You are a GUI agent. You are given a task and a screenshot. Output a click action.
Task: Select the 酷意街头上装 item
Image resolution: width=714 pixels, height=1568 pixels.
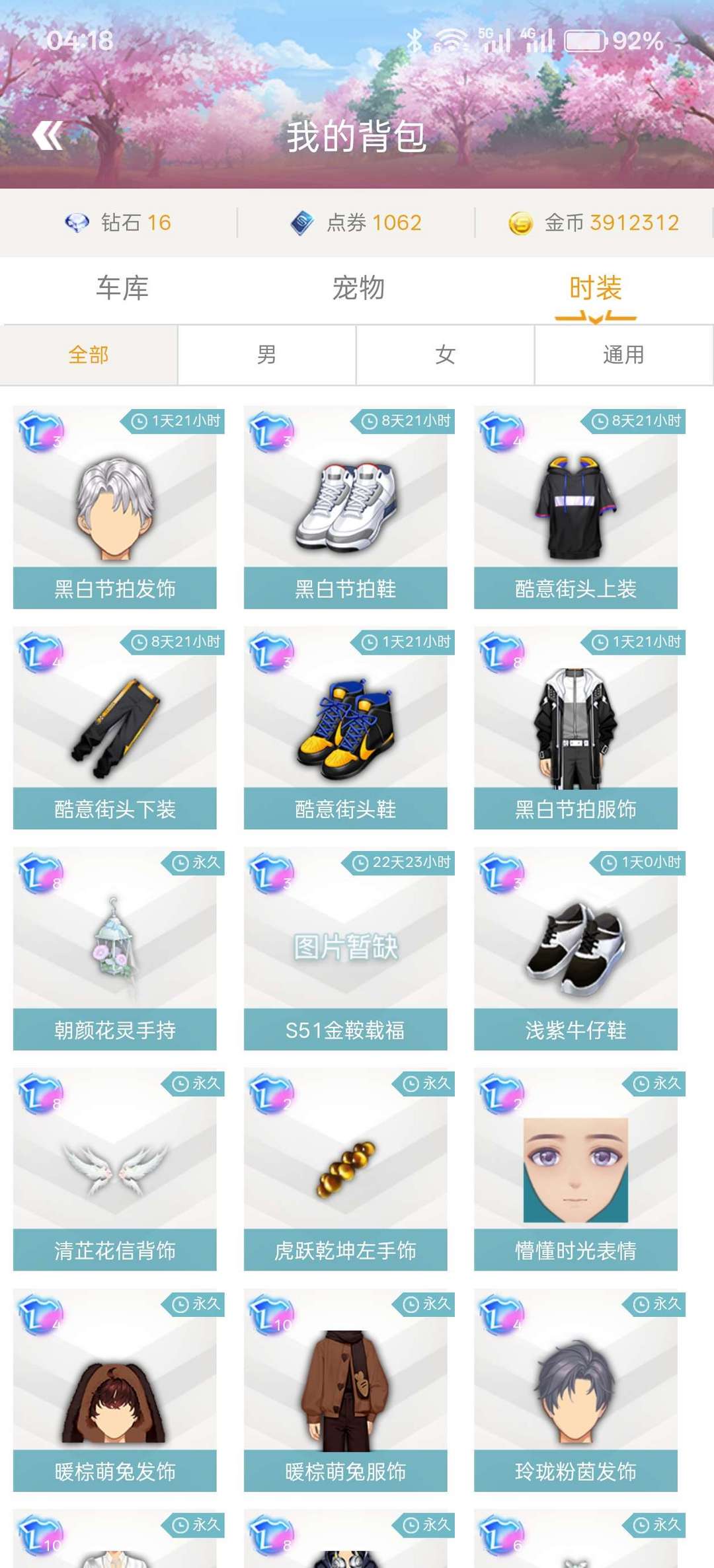575,507
